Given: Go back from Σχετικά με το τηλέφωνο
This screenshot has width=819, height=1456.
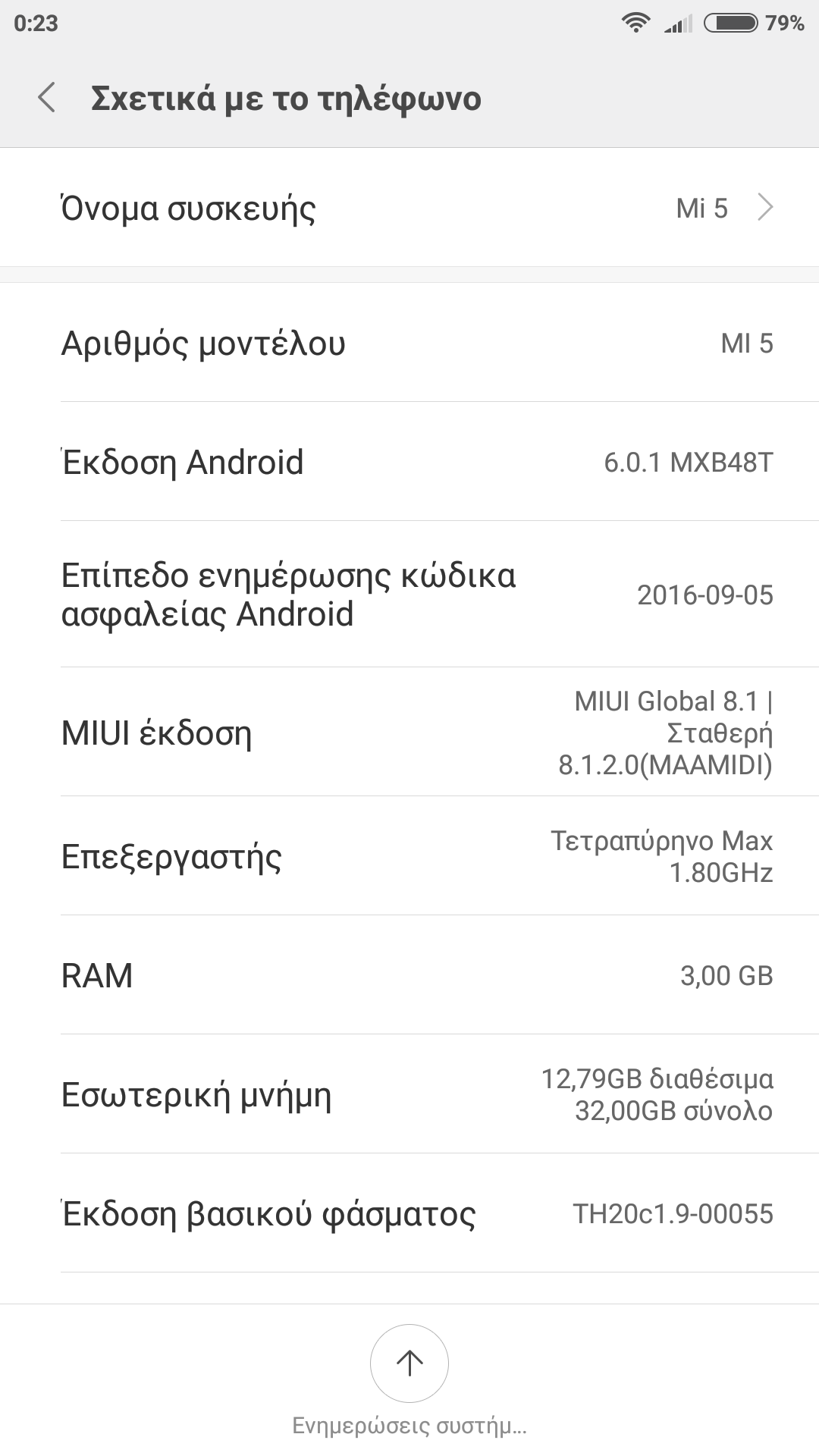Looking at the screenshot, I should click(47, 99).
